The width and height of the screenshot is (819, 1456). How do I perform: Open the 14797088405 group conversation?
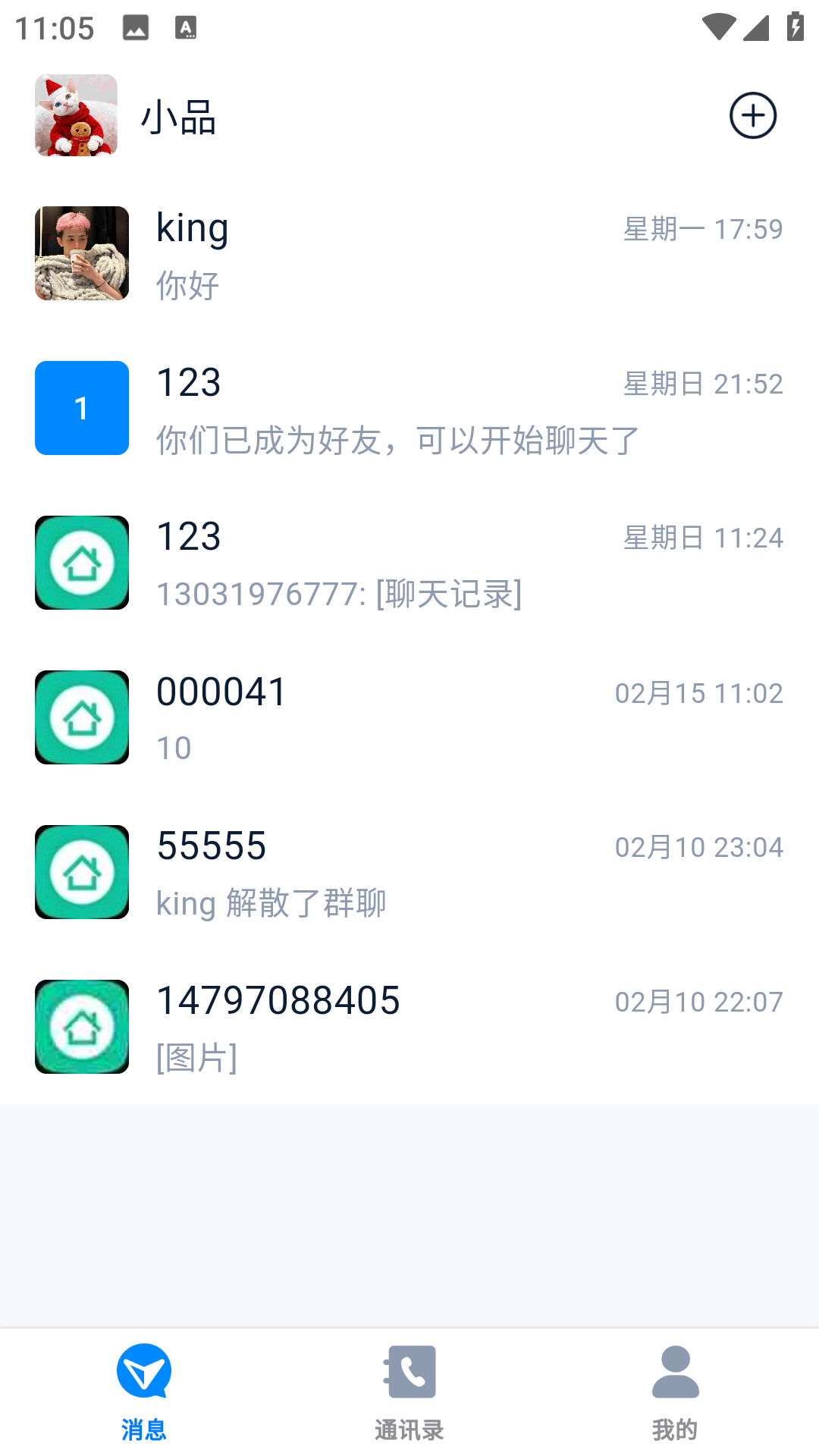409,1026
